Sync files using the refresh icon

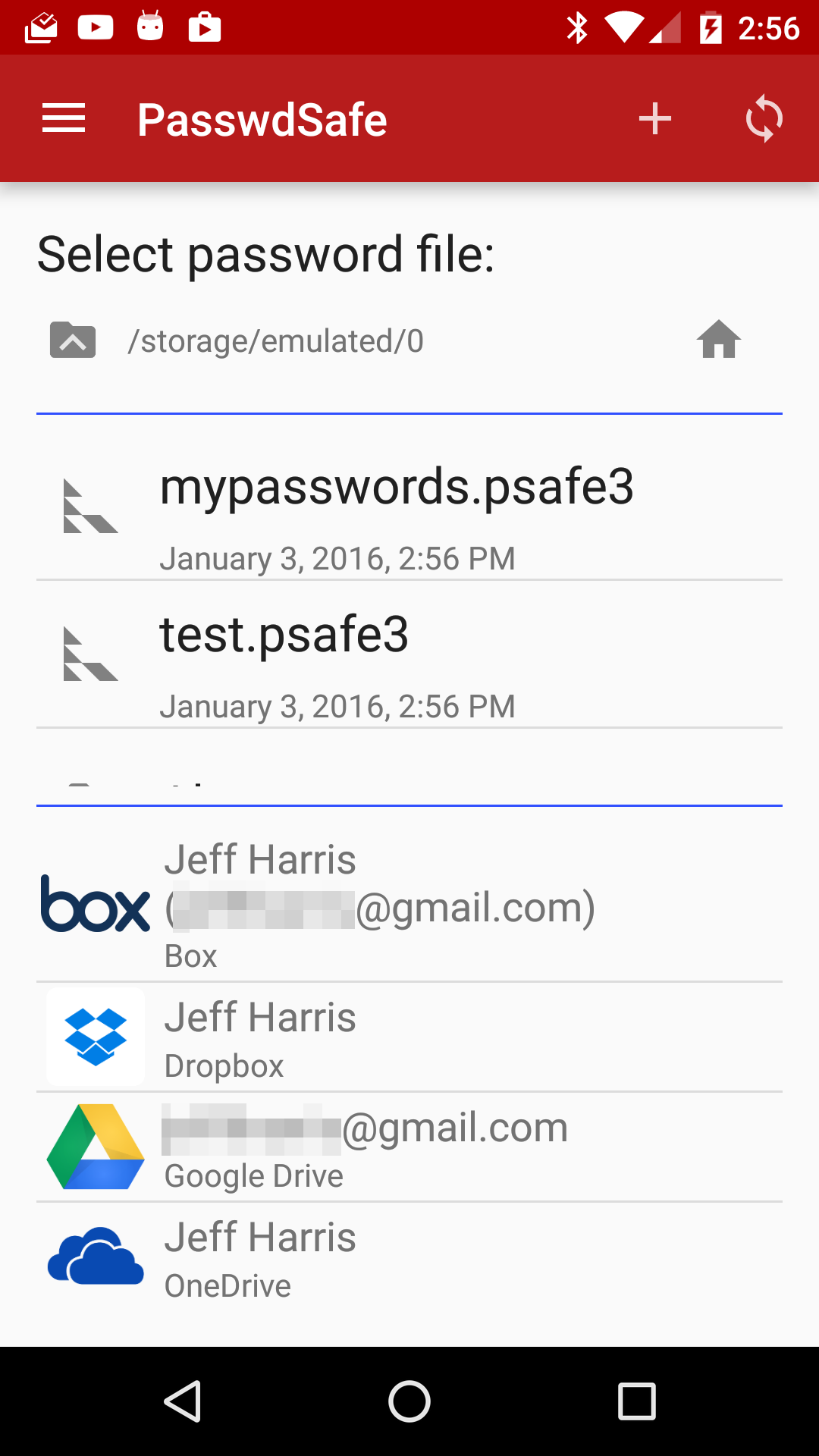coord(764,118)
